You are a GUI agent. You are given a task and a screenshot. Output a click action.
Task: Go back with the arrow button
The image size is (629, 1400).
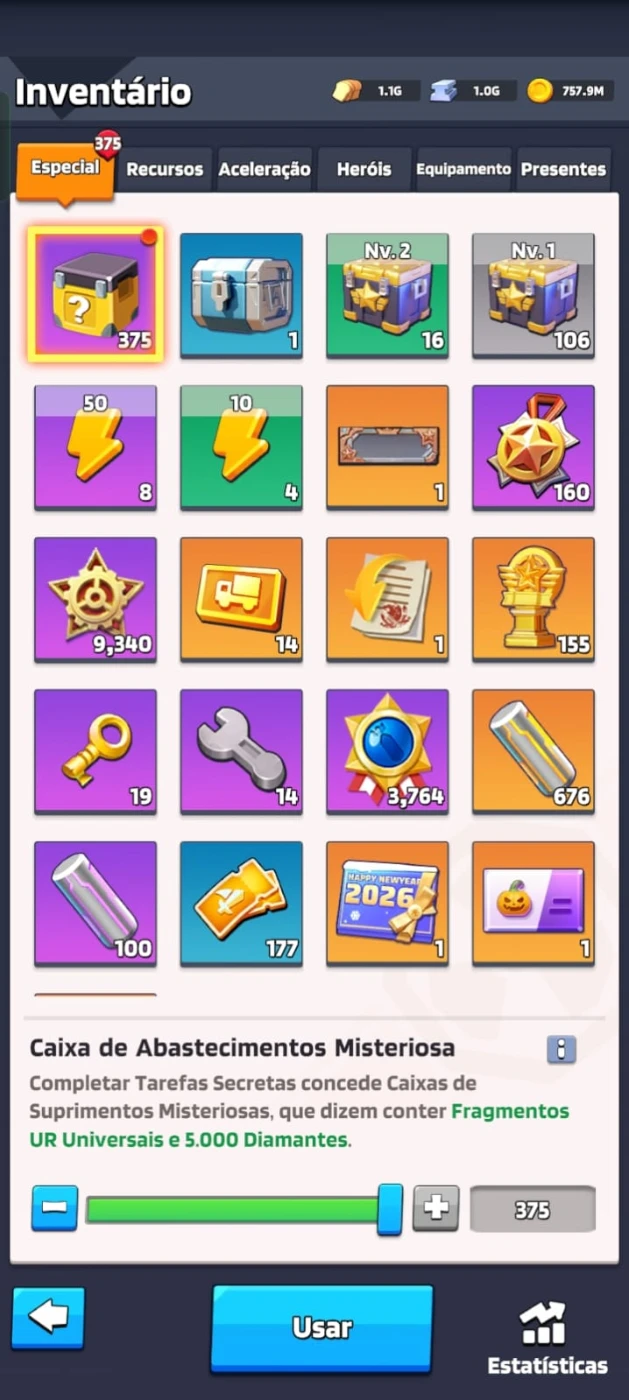(x=48, y=1317)
